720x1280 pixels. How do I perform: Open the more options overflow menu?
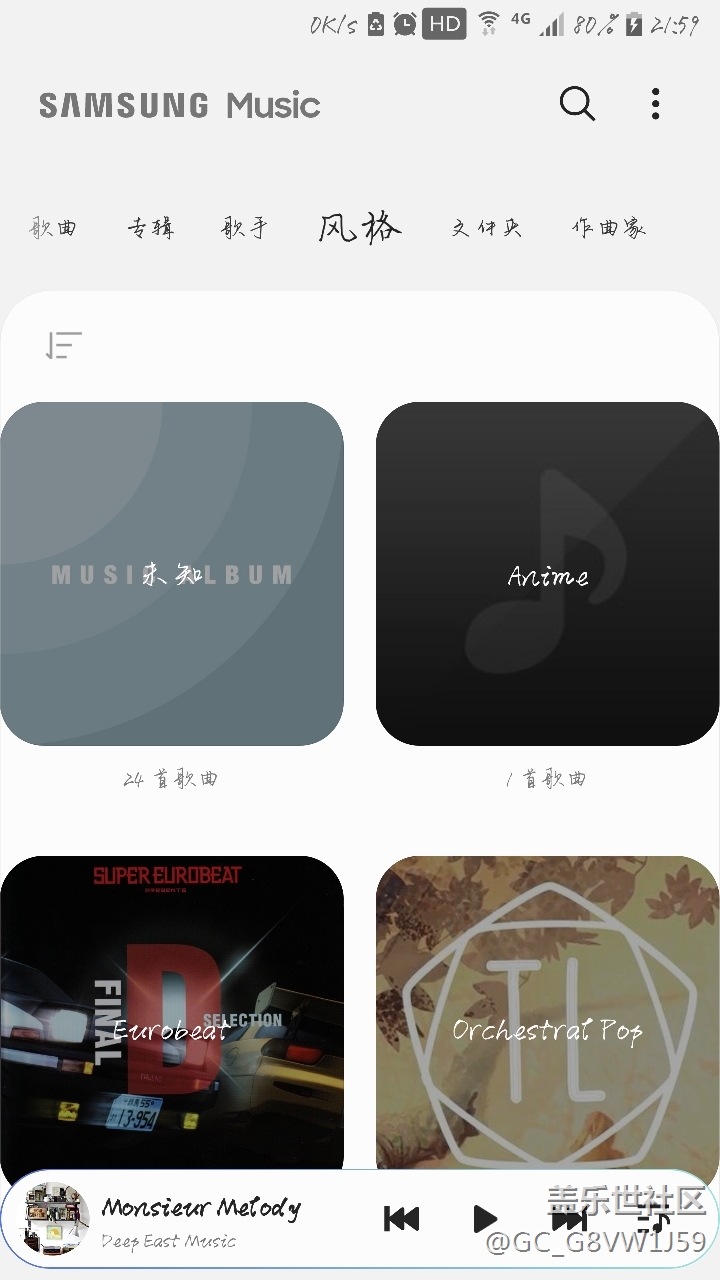(x=655, y=104)
